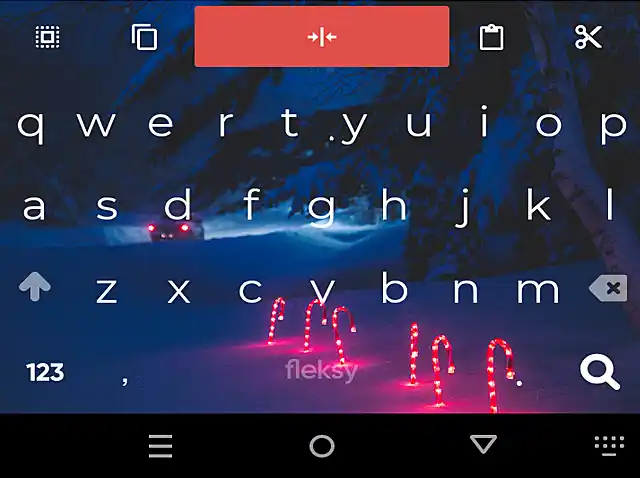Viewport: 640px width, 478px height.
Task: Go to the home screen
Action: [321, 446]
